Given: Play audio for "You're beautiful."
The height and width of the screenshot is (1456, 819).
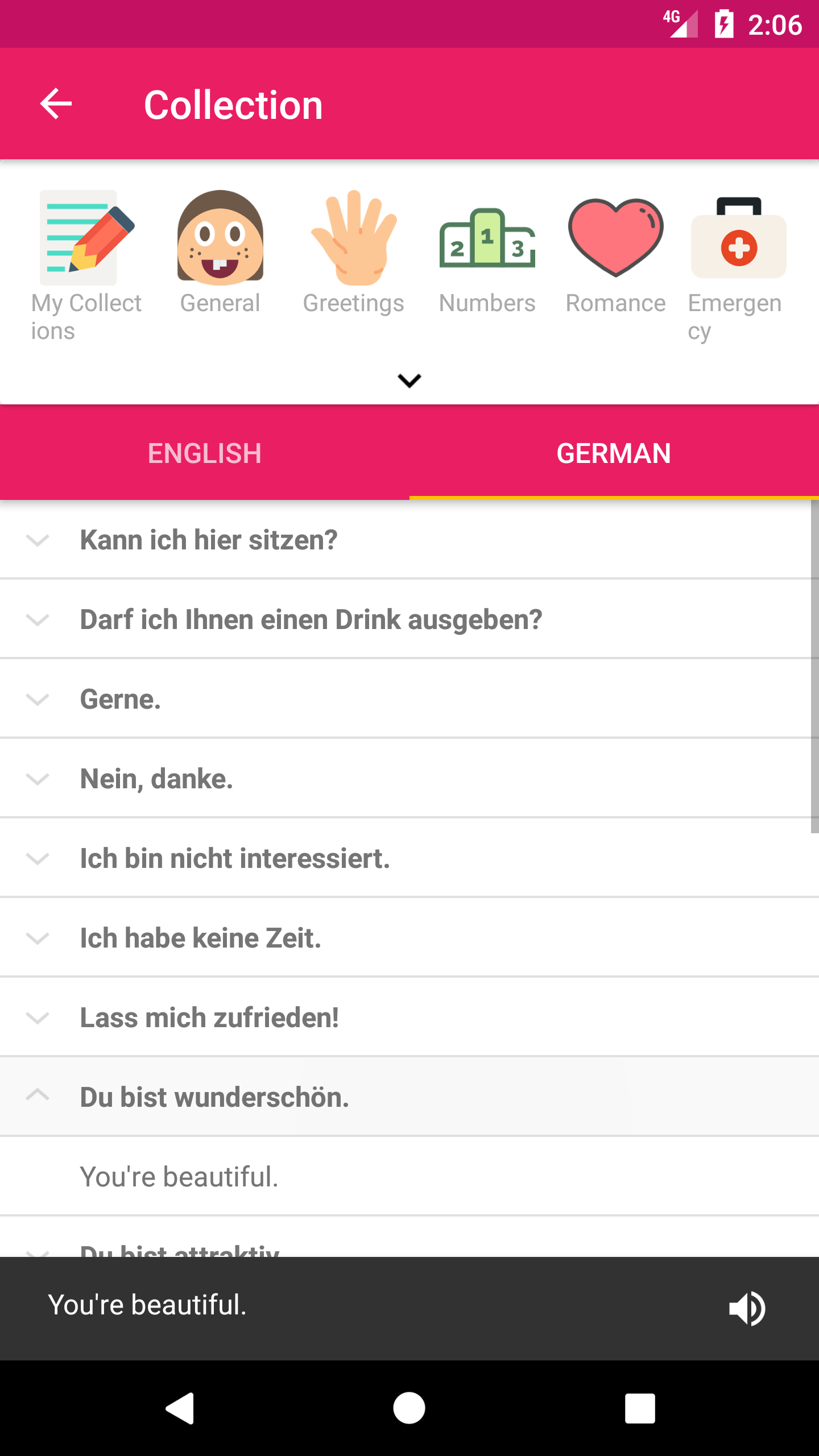Looking at the screenshot, I should click(747, 1308).
